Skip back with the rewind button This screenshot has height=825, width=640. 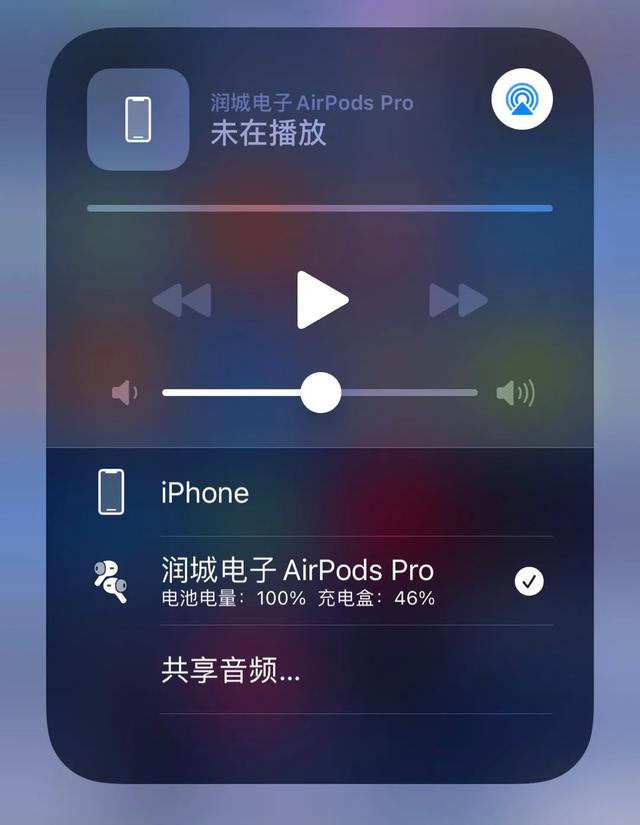(x=182, y=299)
